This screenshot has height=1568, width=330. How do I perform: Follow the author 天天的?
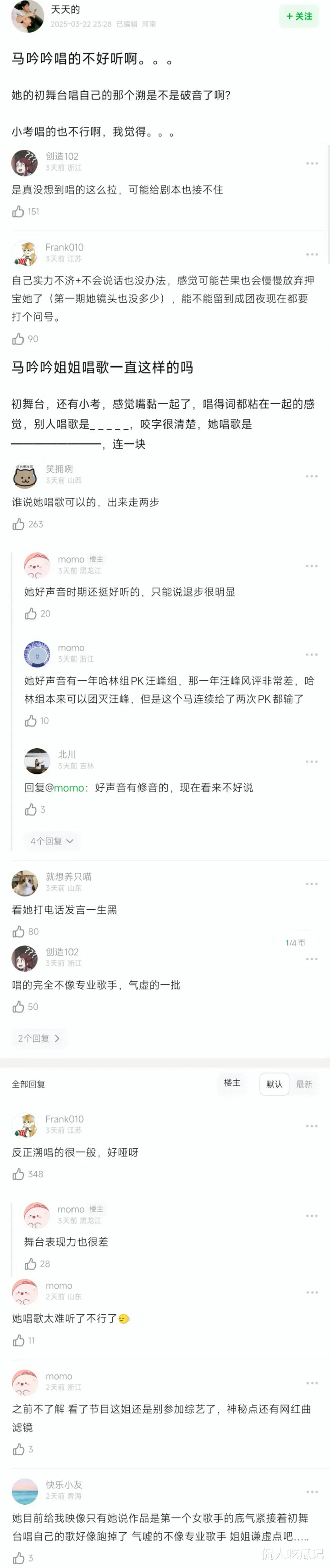299,17
